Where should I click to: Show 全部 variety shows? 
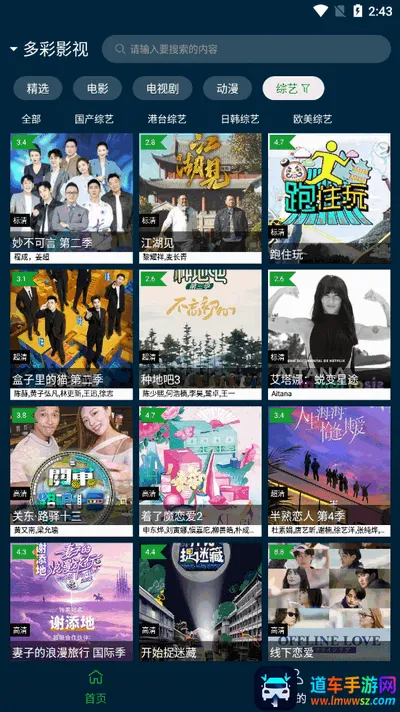coord(31,119)
